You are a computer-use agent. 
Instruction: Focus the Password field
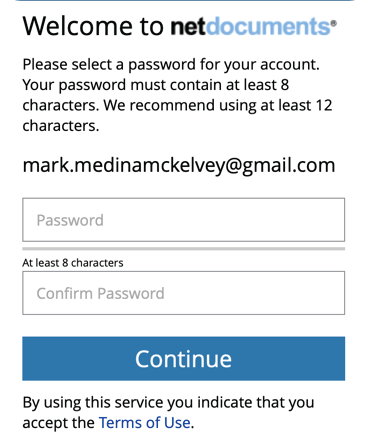pos(184,220)
